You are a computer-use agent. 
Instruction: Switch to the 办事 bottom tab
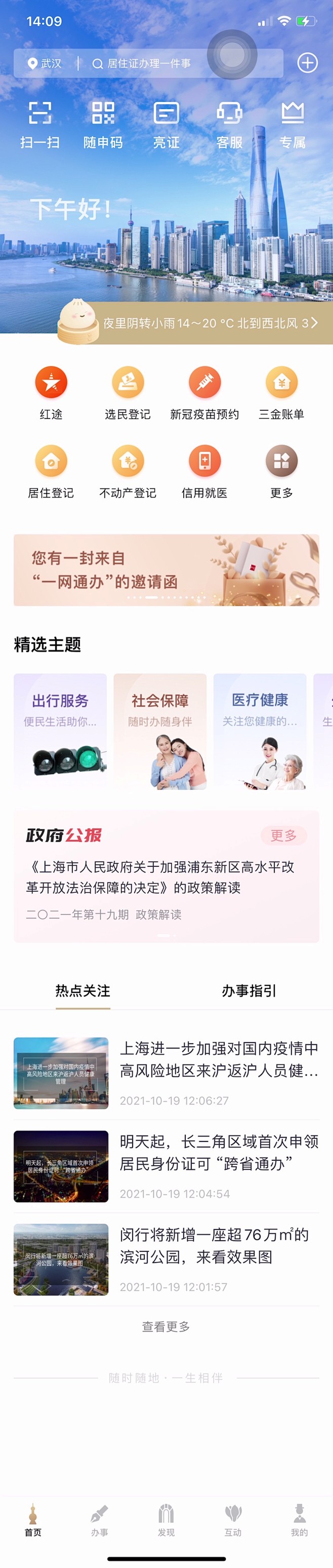point(100,1520)
